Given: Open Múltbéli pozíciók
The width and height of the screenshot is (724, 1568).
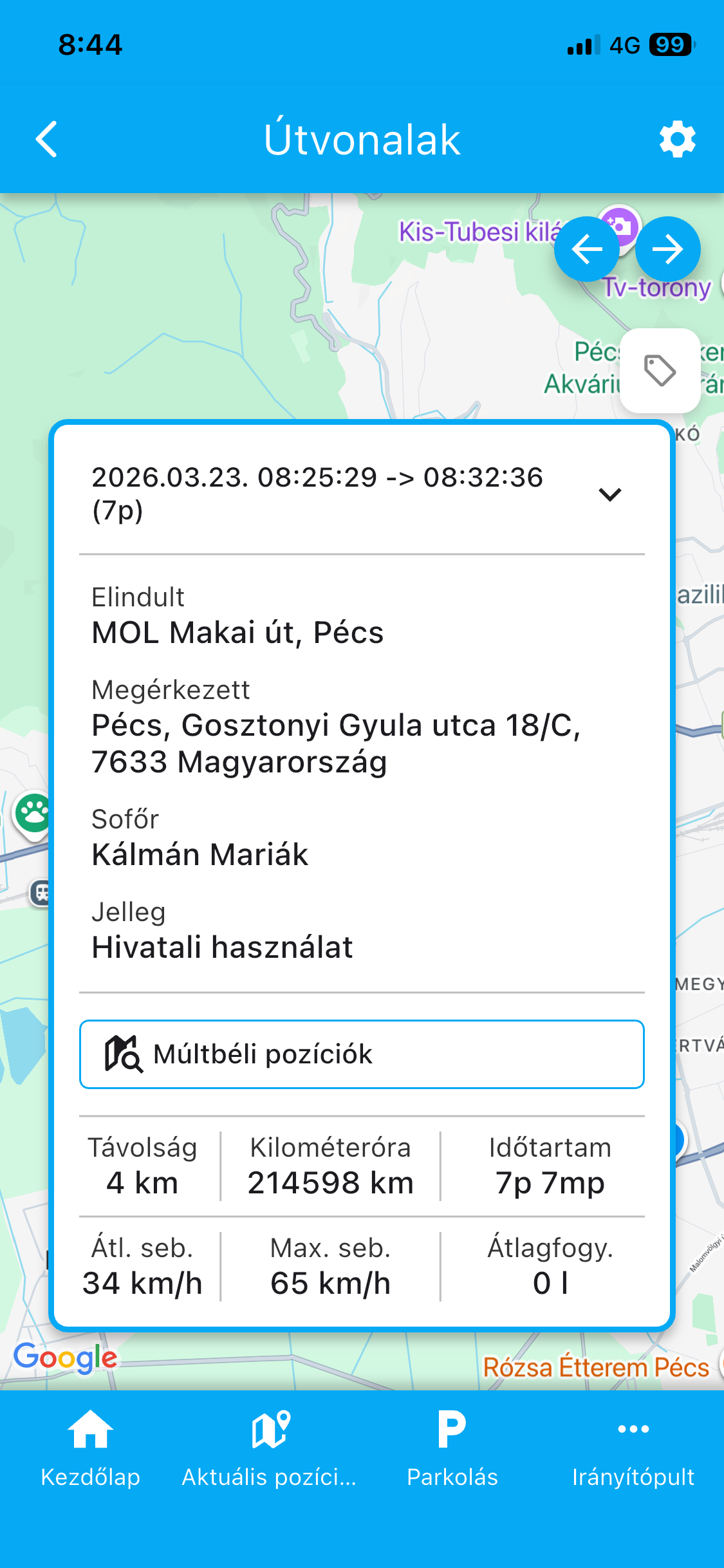Looking at the screenshot, I should [x=362, y=1054].
